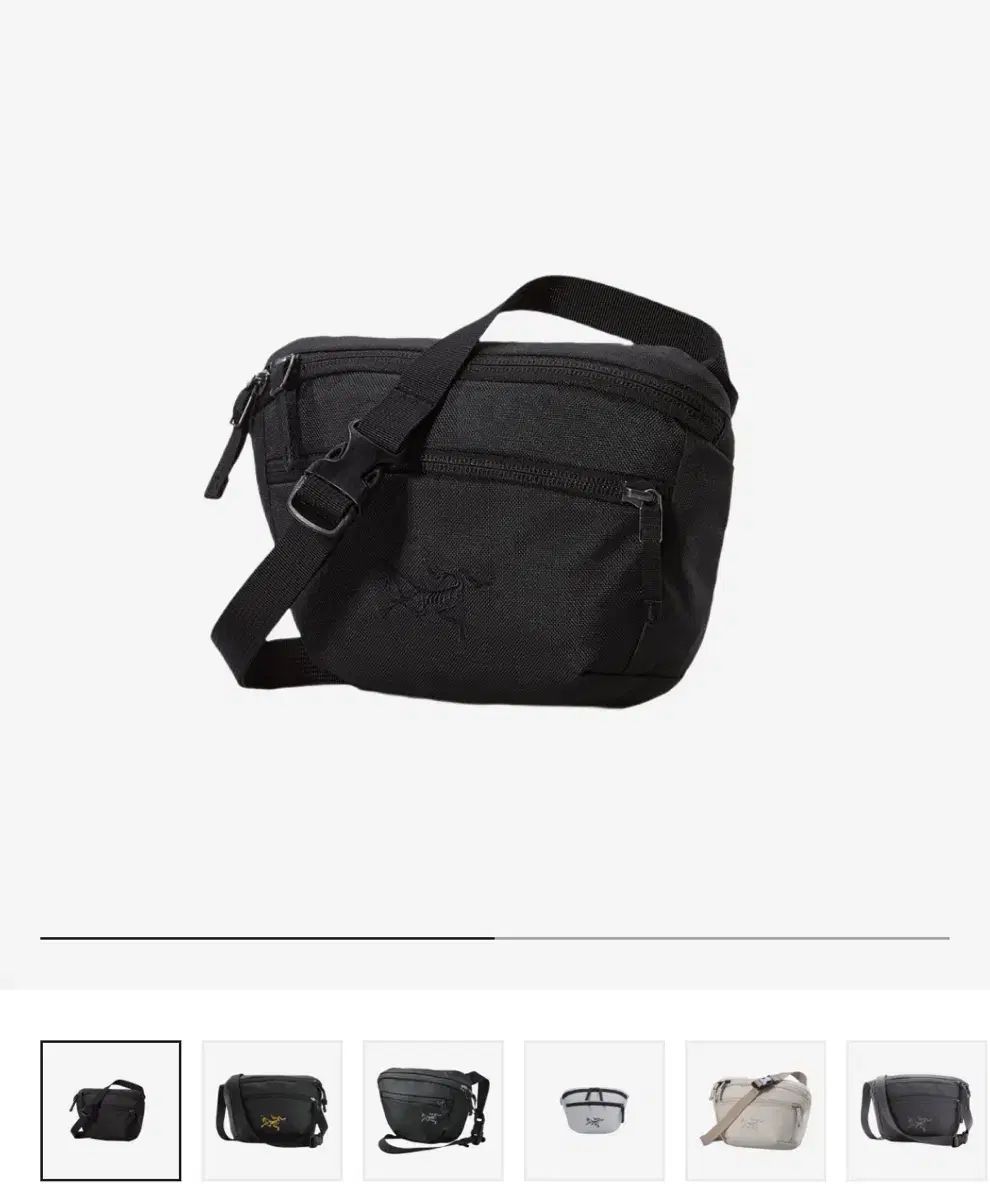Screen dimensions: 990x1200
Task: Select the currently highlighted black bag thumbnail
Action: (x=111, y=1110)
